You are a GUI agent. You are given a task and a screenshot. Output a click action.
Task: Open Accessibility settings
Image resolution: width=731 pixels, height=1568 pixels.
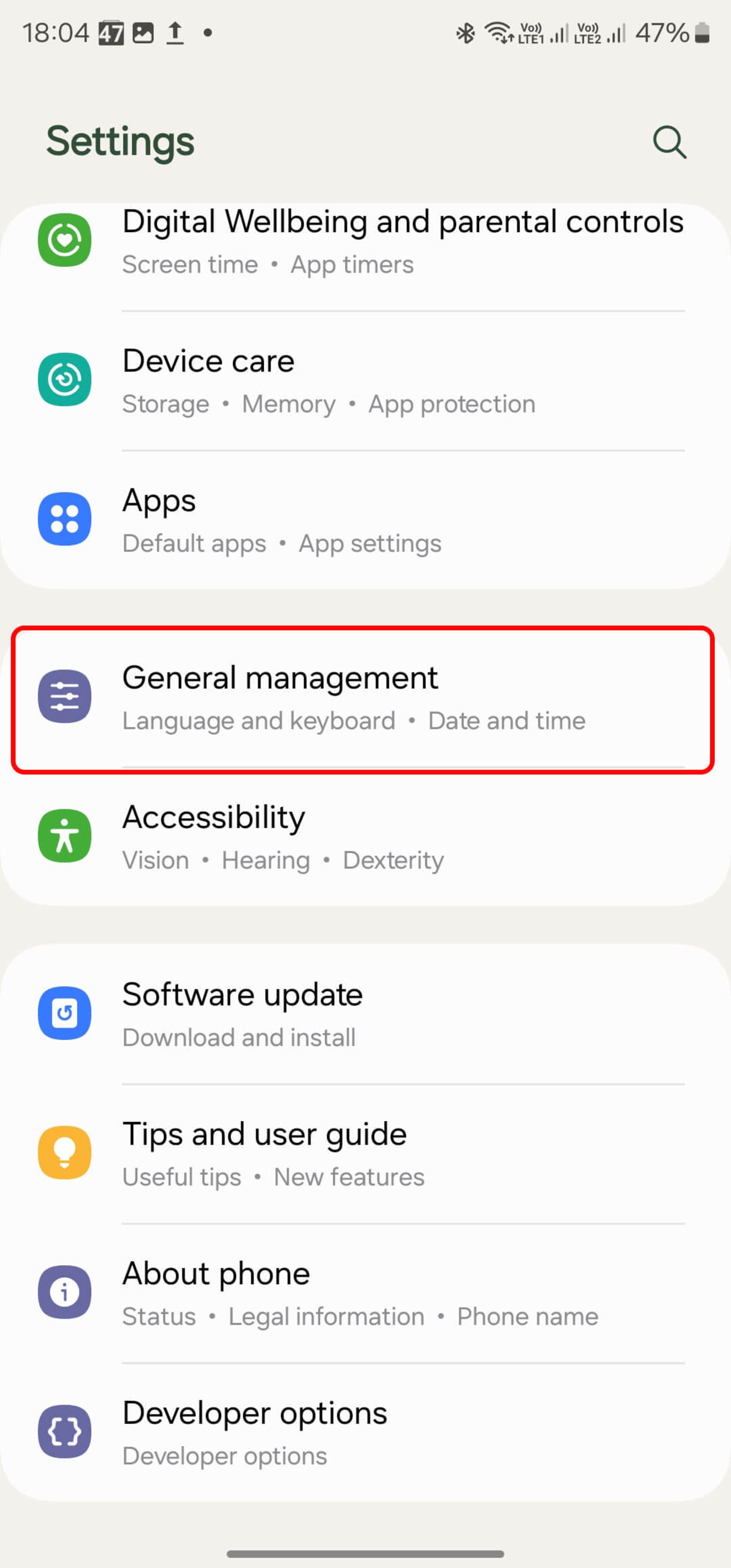point(365,837)
